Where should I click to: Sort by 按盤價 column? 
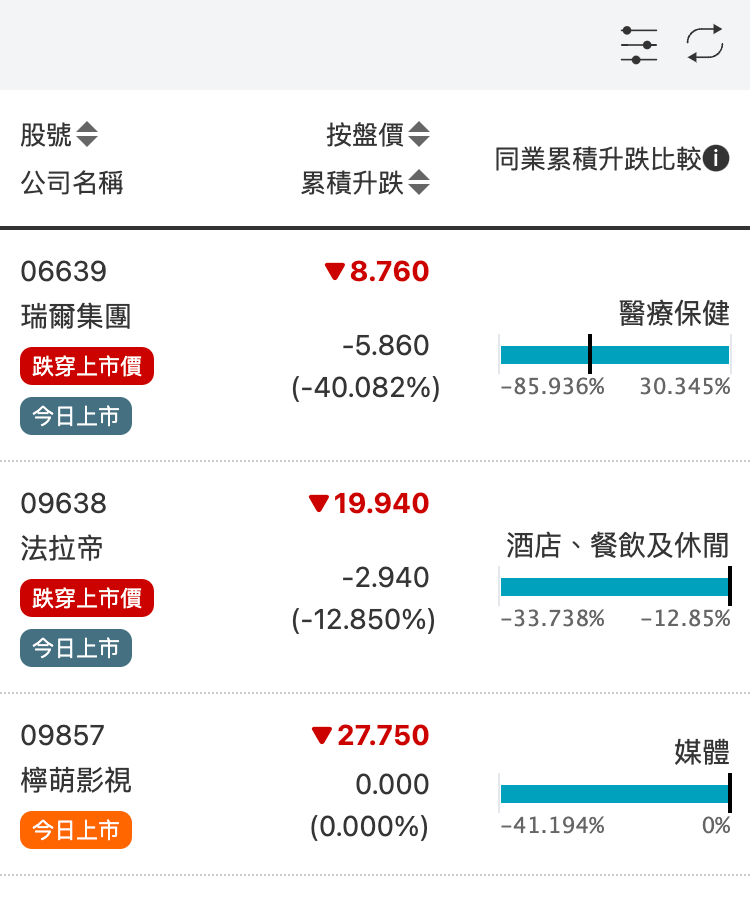pos(378,134)
